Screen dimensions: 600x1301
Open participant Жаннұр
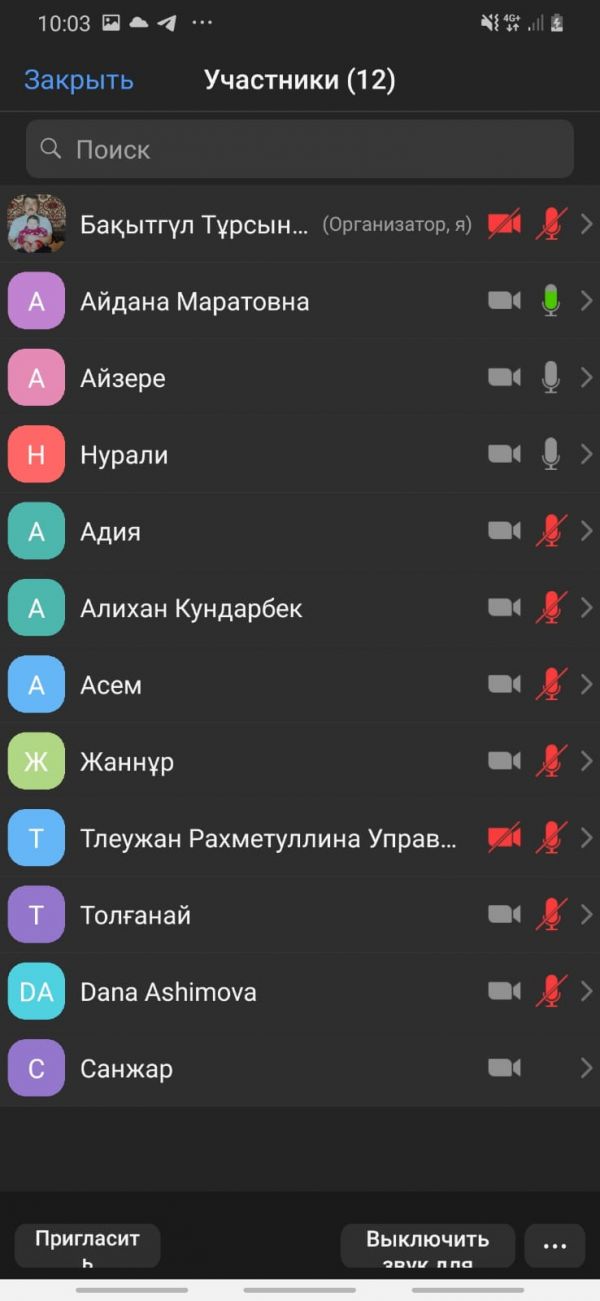(127, 762)
